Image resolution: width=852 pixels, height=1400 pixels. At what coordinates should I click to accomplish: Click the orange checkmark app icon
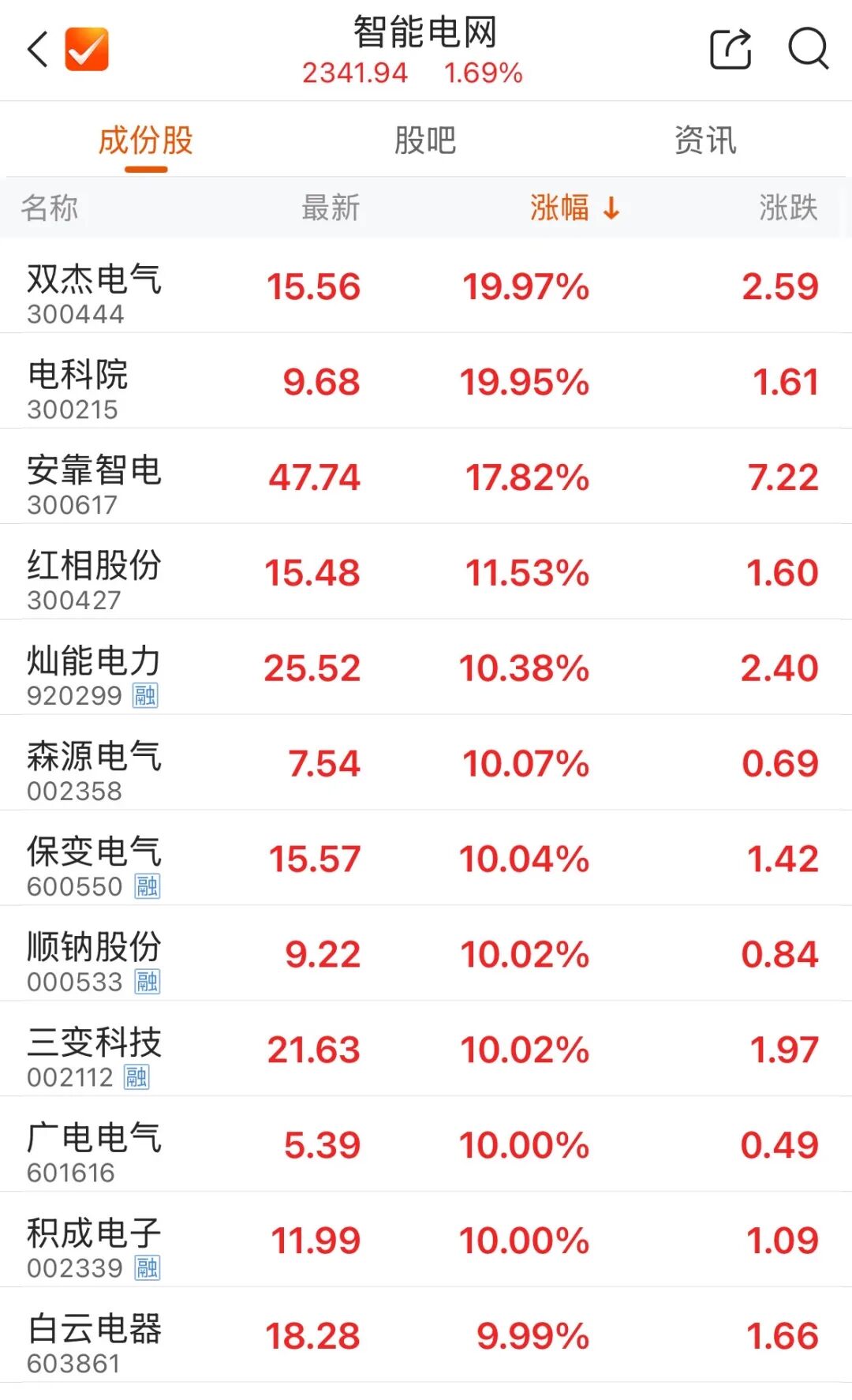87,49
